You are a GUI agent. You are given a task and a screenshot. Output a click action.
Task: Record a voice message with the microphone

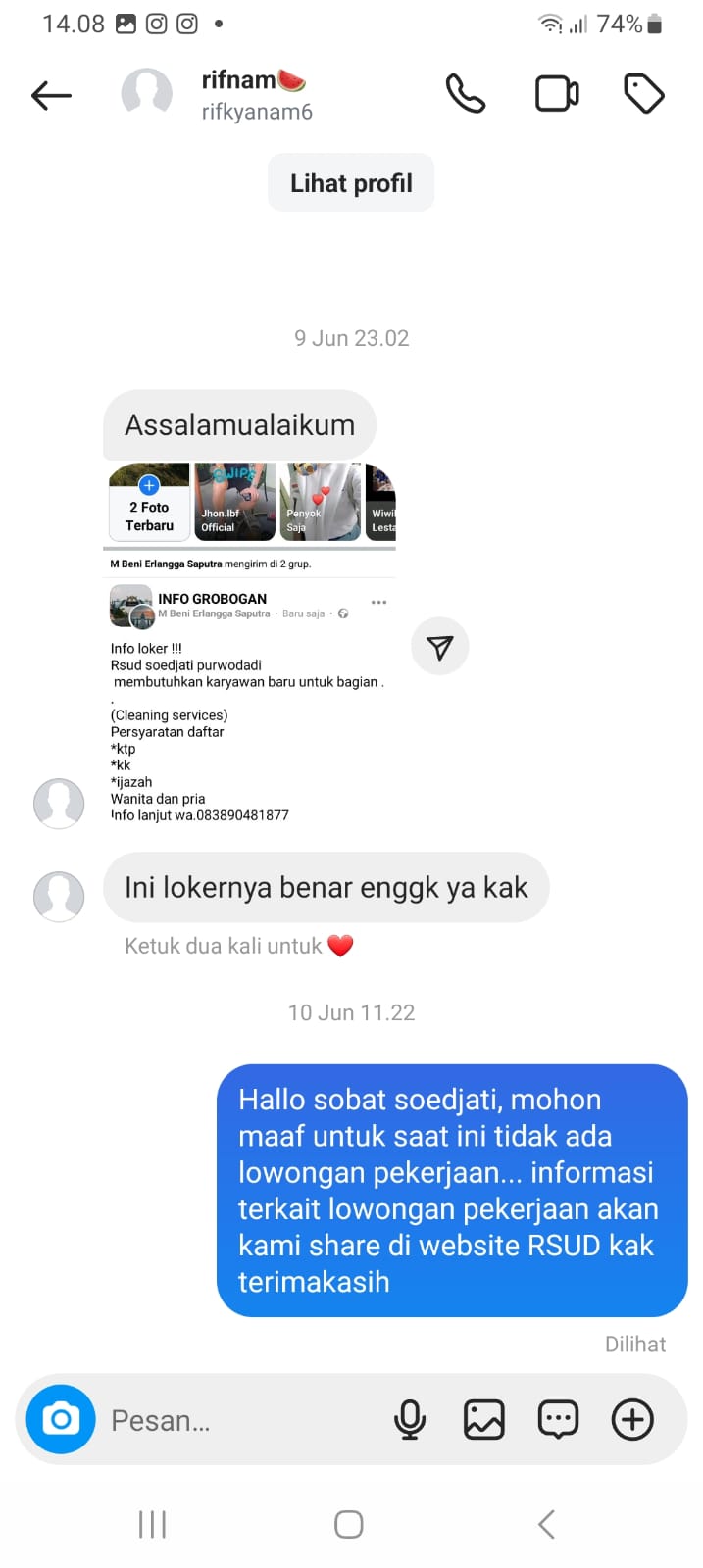[x=410, y=1419]
